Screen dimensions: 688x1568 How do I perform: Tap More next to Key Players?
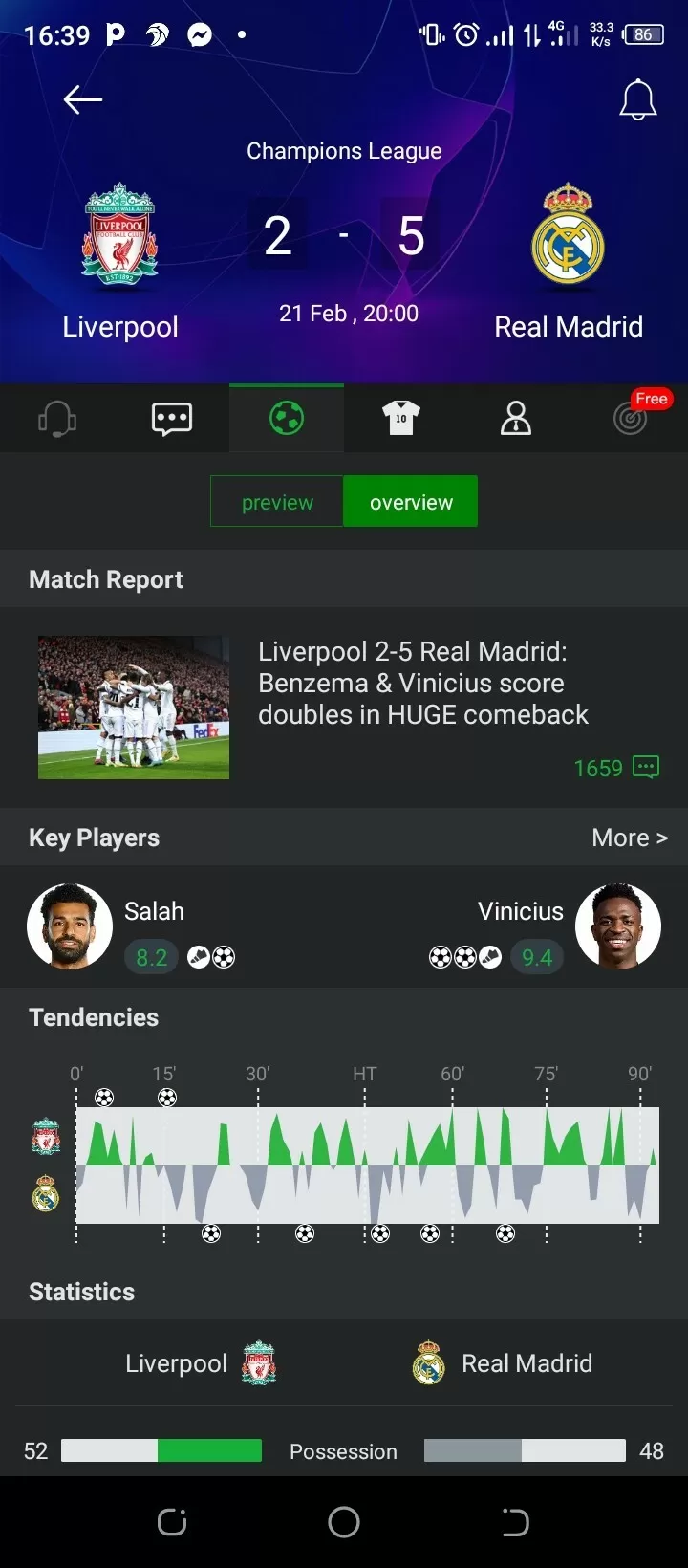point(629,838)
